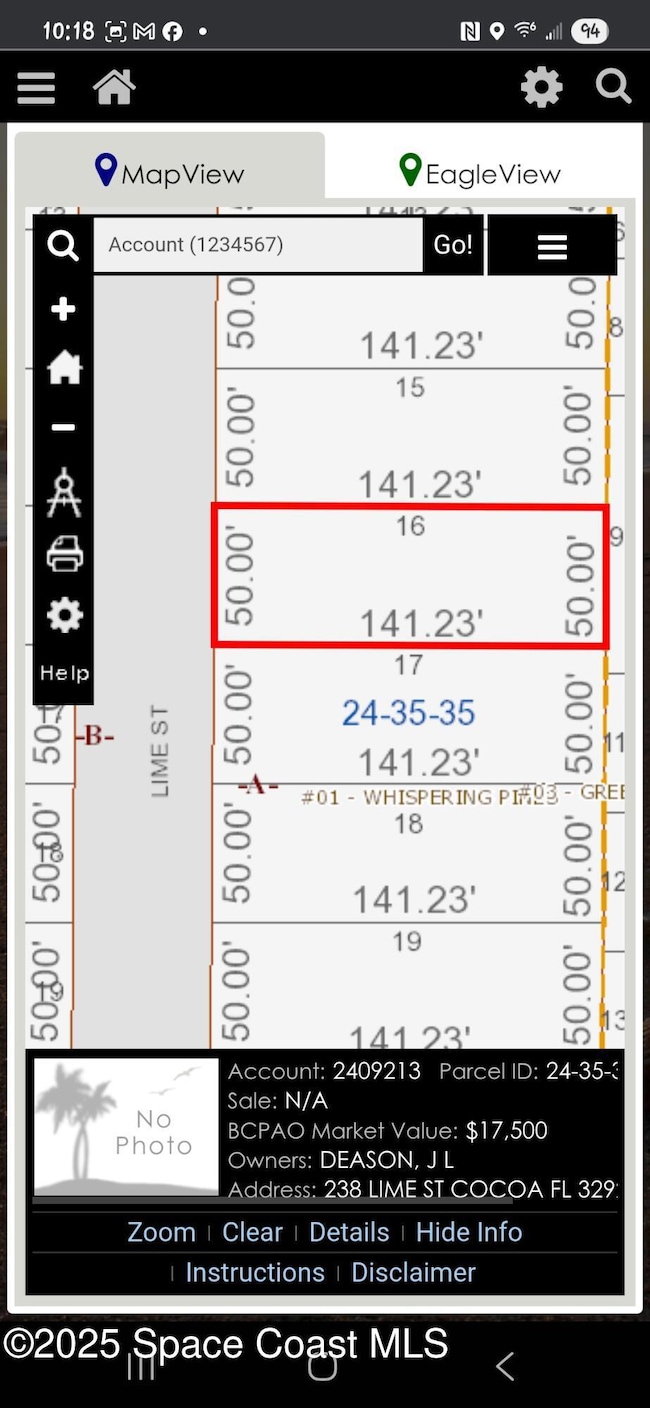This screenshot has height=1408, width=650.
Task: Zoom in on the map with the plus icon
Action: [x=63, y=309]
